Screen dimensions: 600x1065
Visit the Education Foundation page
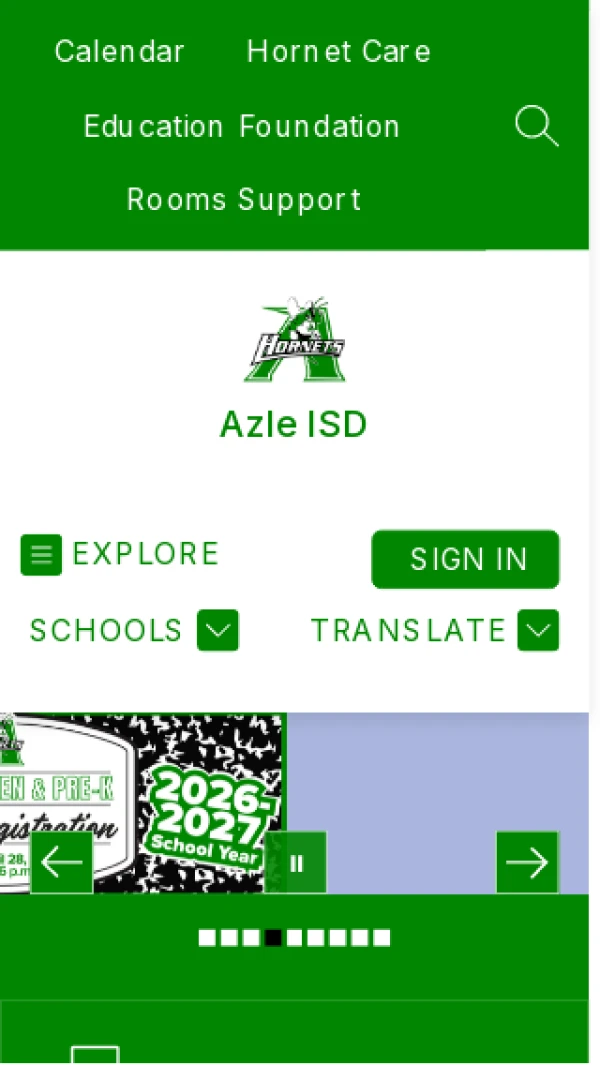[241, 127]
